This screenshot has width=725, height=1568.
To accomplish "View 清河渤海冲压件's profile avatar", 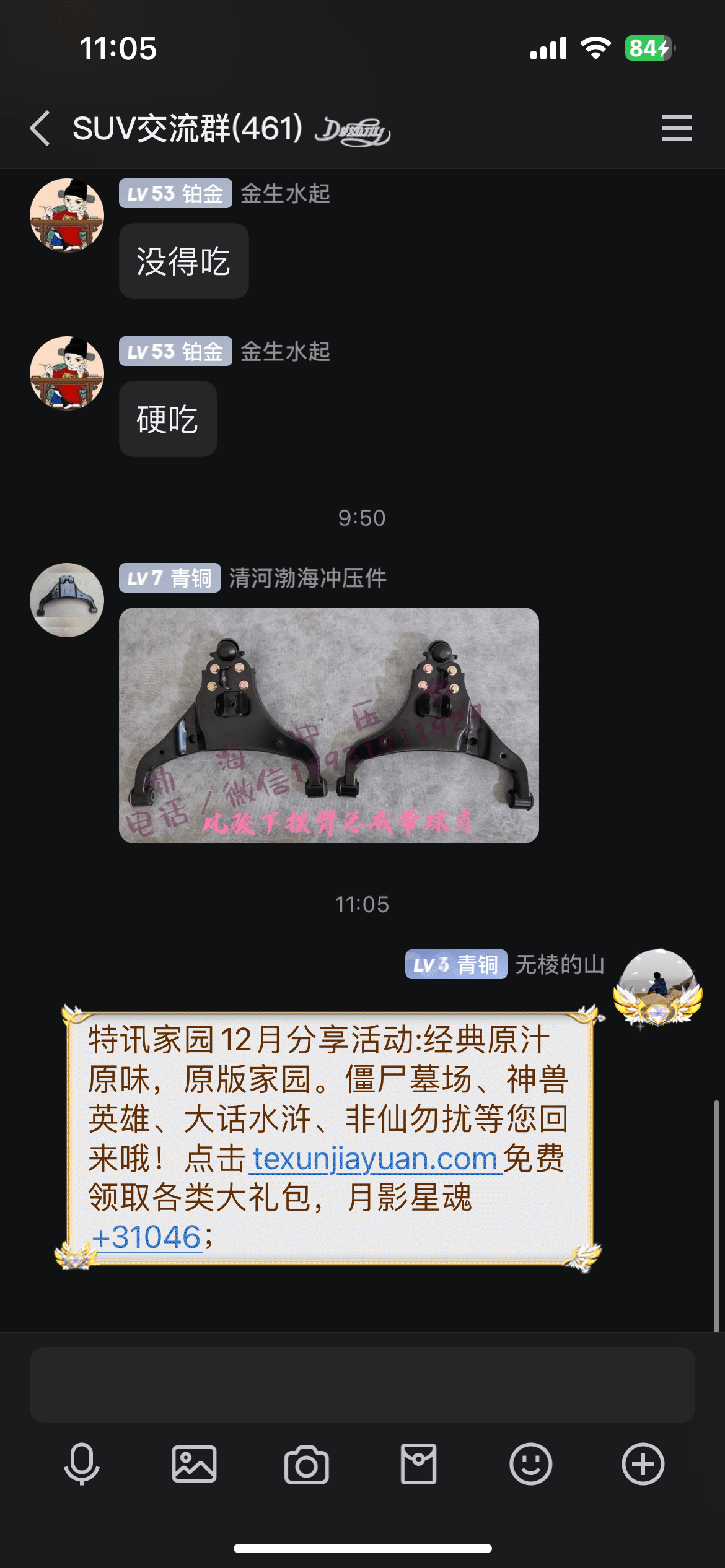I will 67,599.
